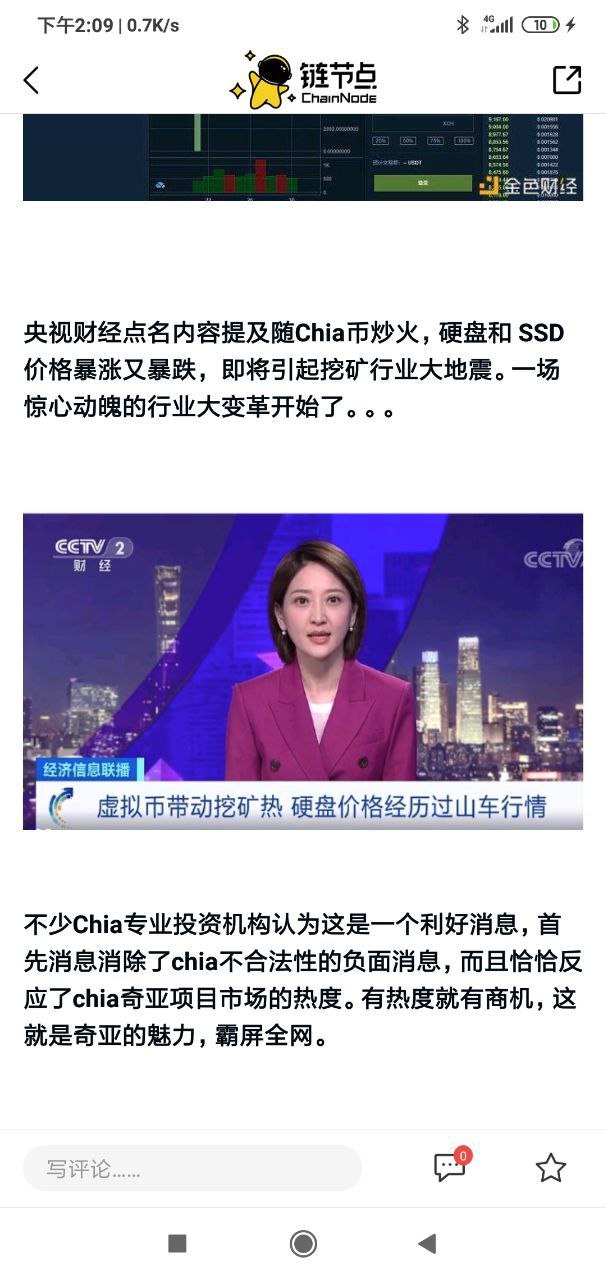
Task: Share this article via top-right icon
Action: [567, 80]
